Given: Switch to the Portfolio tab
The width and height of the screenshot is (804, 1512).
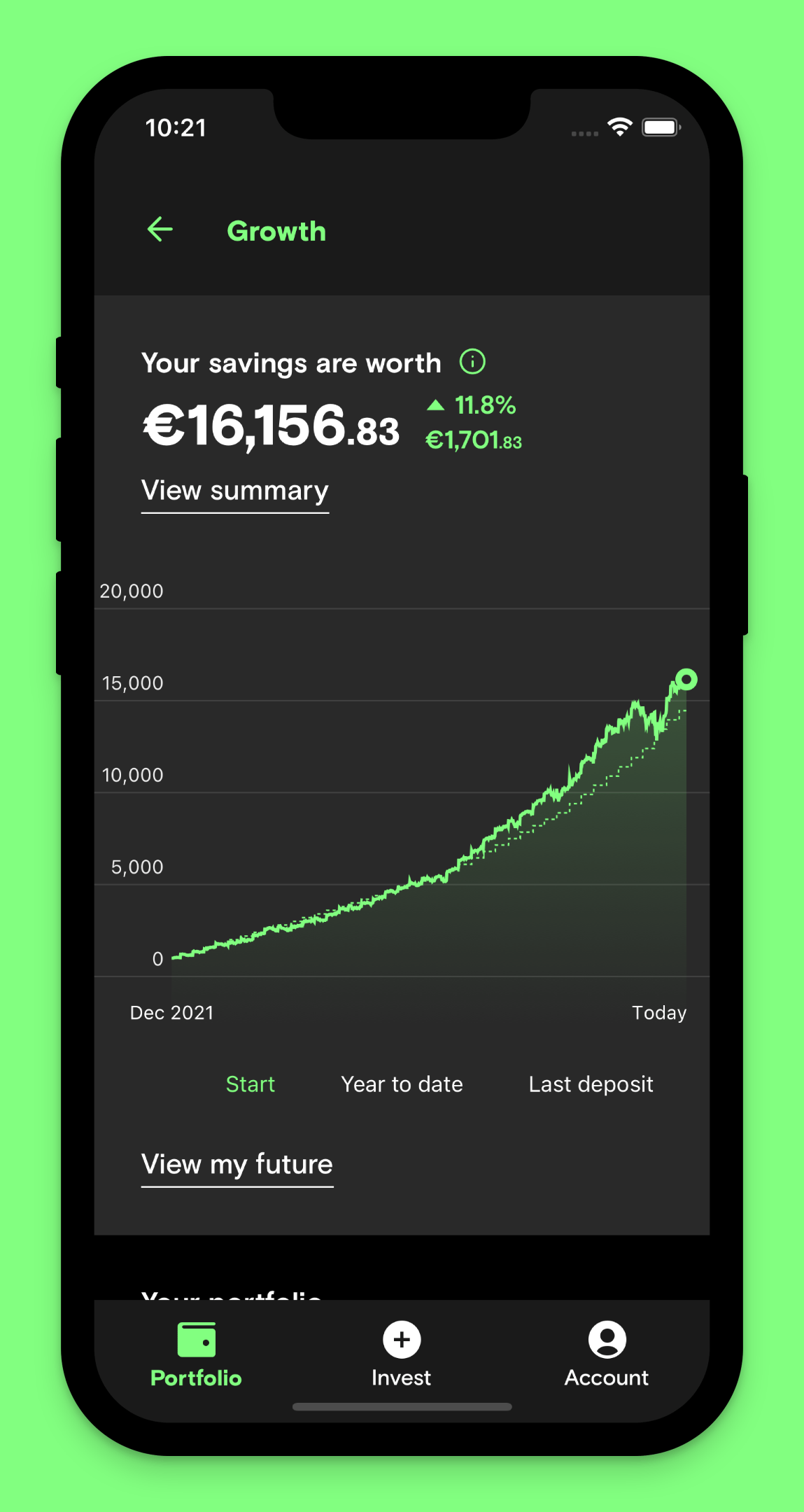Looking at the screenshot, I should coord(196,1355).
